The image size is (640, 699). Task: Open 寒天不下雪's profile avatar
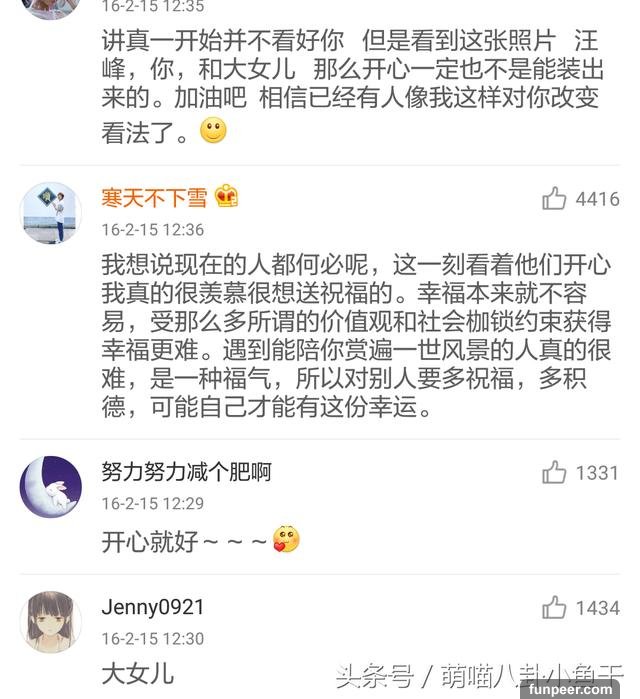[x=51, y=212]
